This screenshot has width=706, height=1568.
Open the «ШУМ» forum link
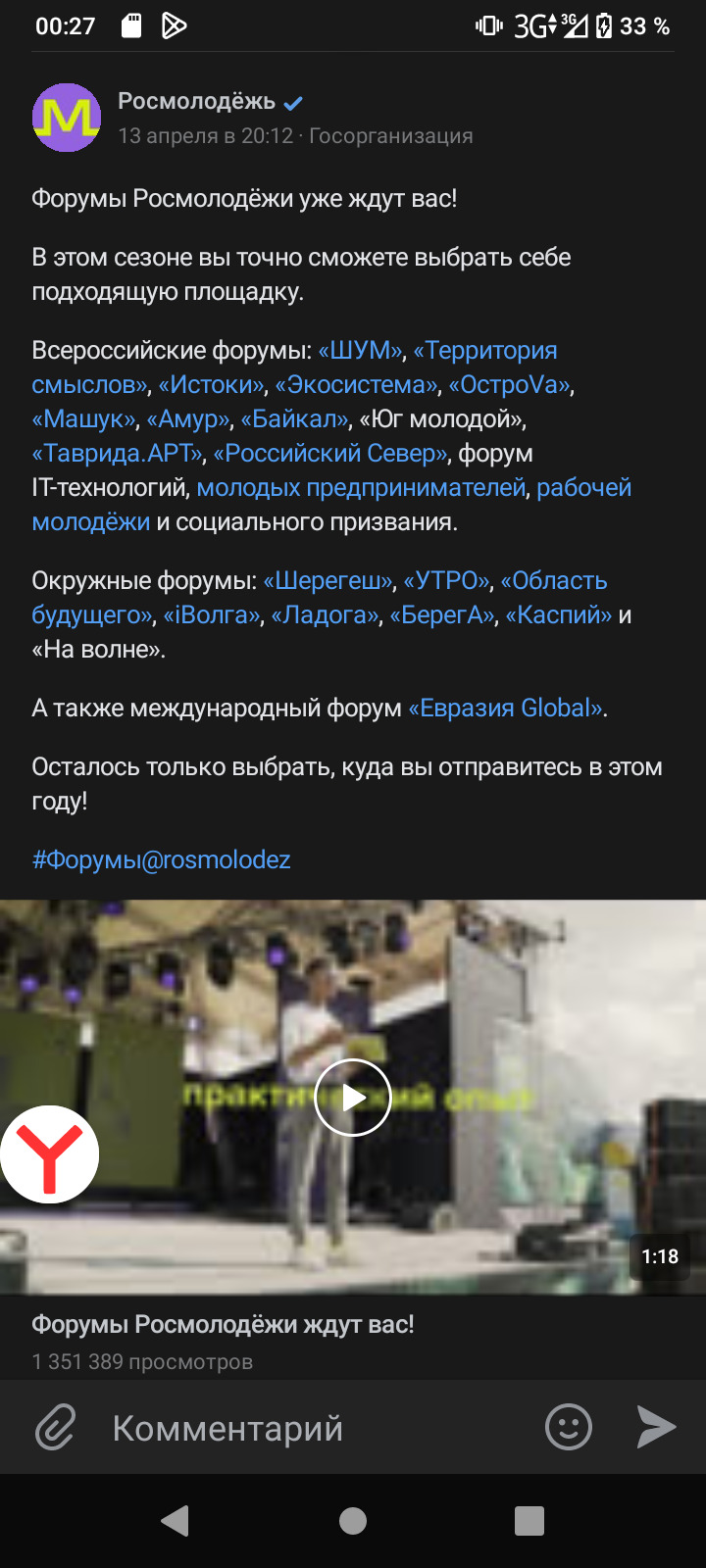[x=360, y=351]
